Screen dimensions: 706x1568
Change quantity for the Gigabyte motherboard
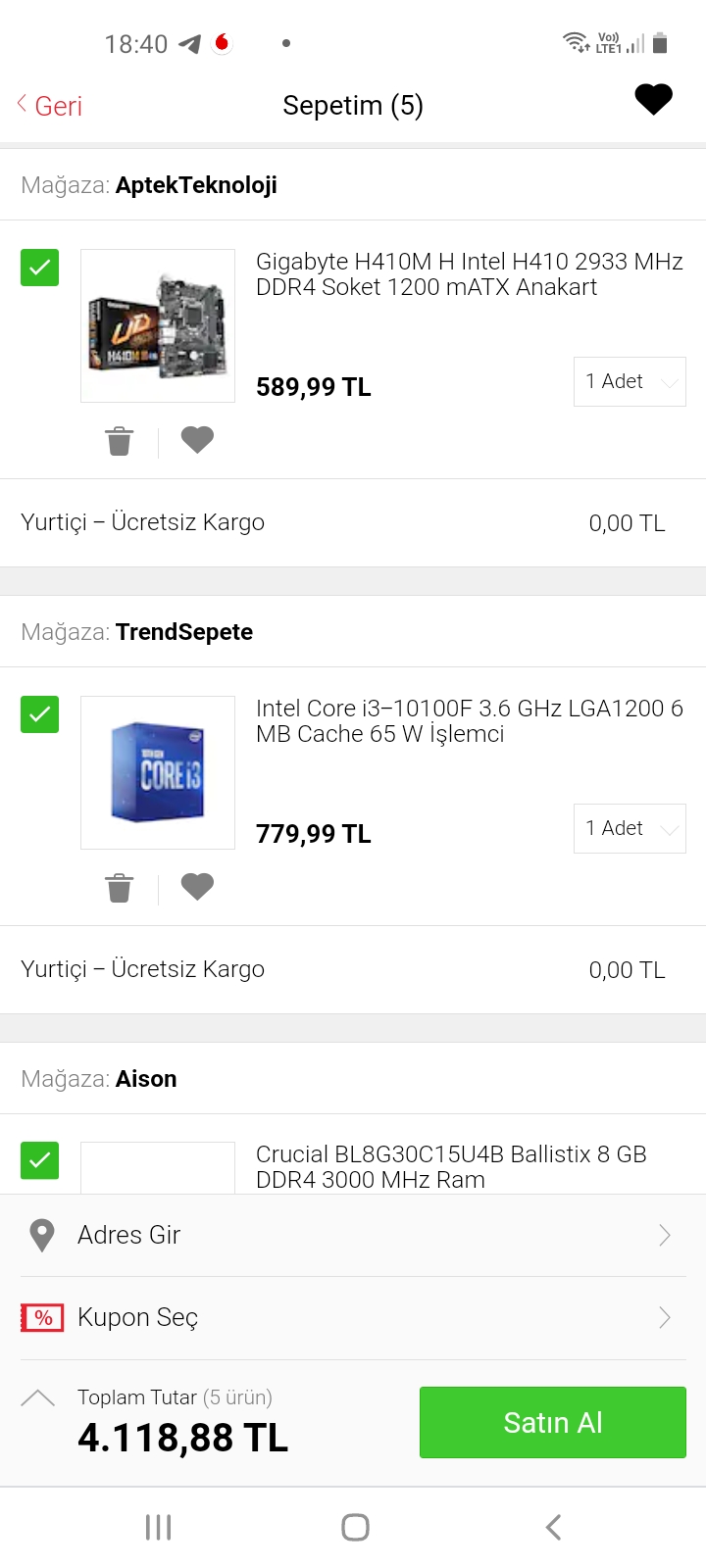tap(630, 382)
